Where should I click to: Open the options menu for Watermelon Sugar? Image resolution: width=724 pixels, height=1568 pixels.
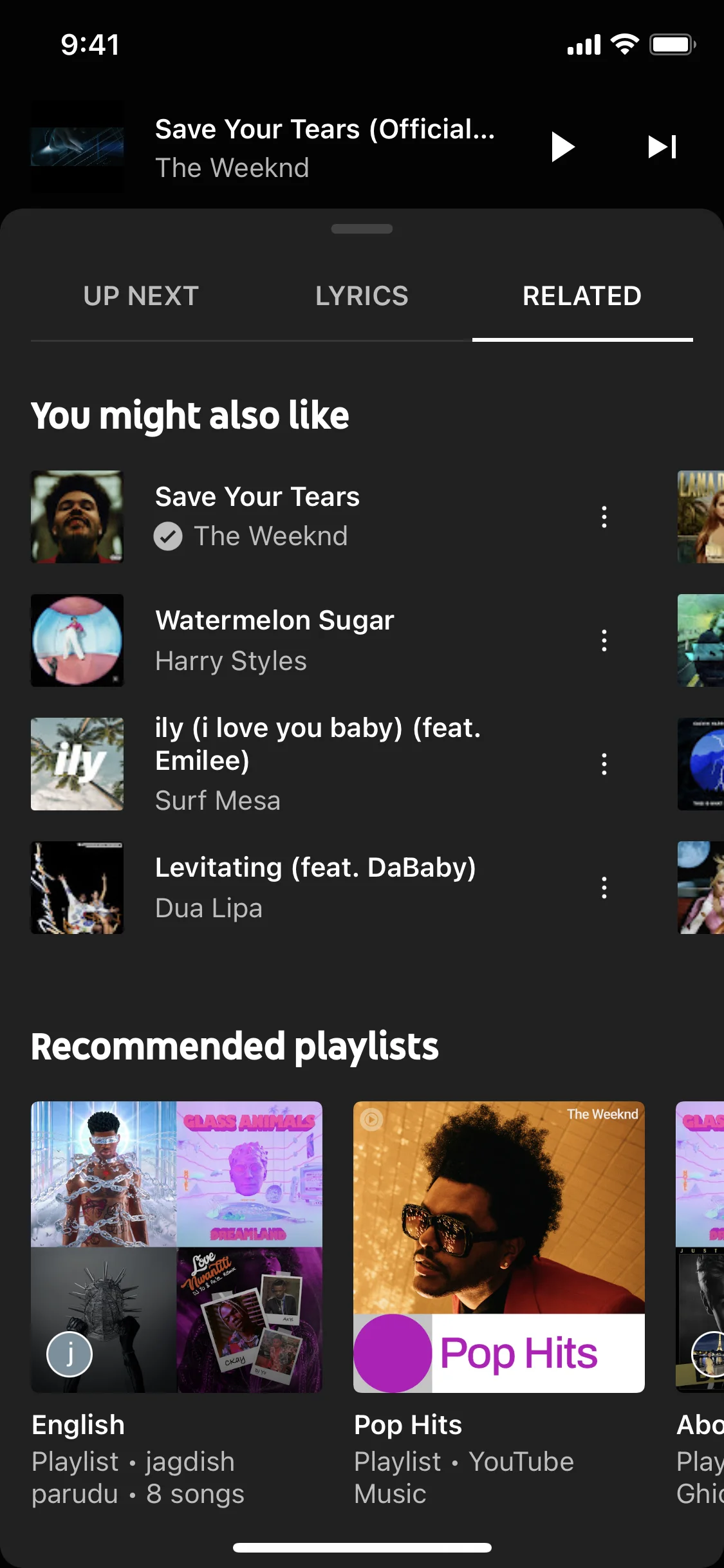[604, 640]
